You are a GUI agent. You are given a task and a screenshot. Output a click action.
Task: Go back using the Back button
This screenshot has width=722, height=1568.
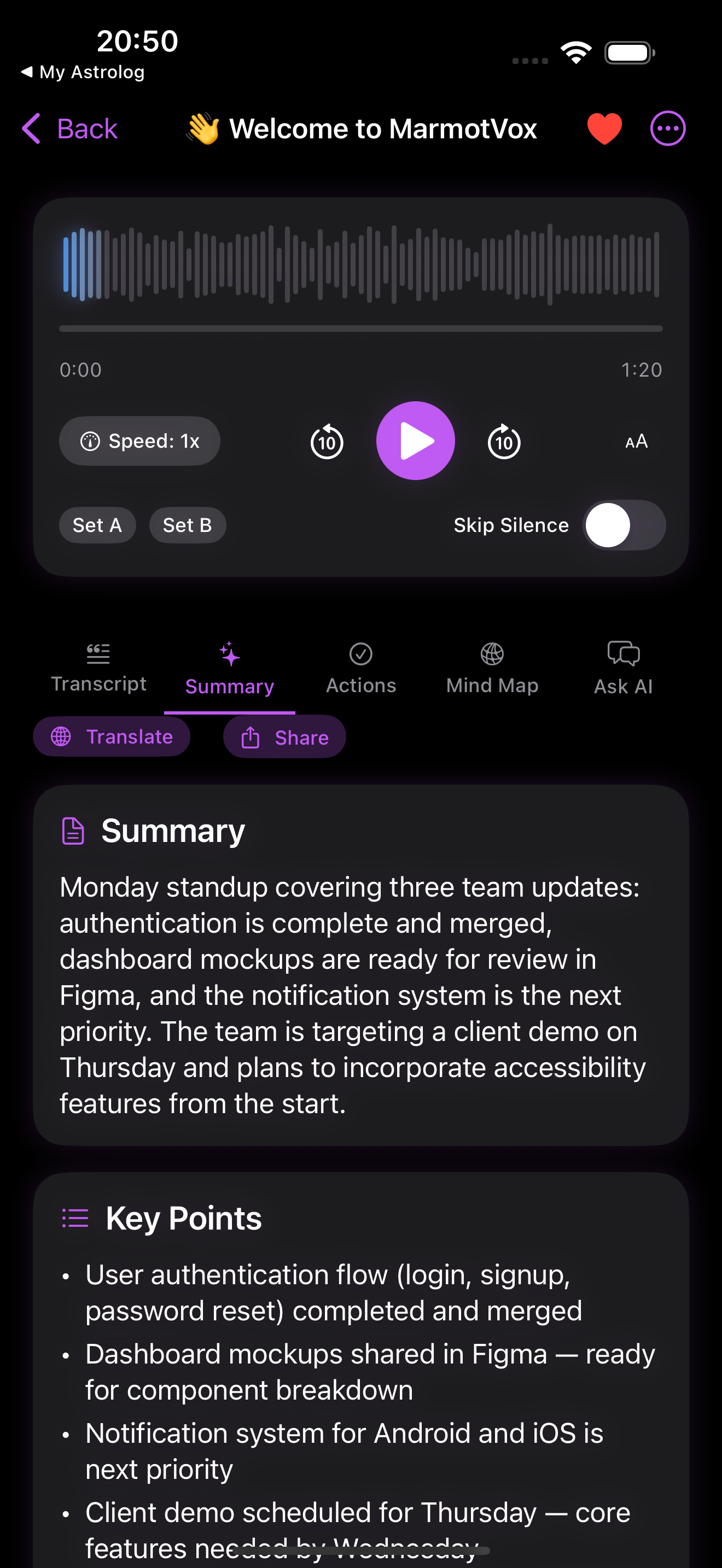(x=70, y=128)
